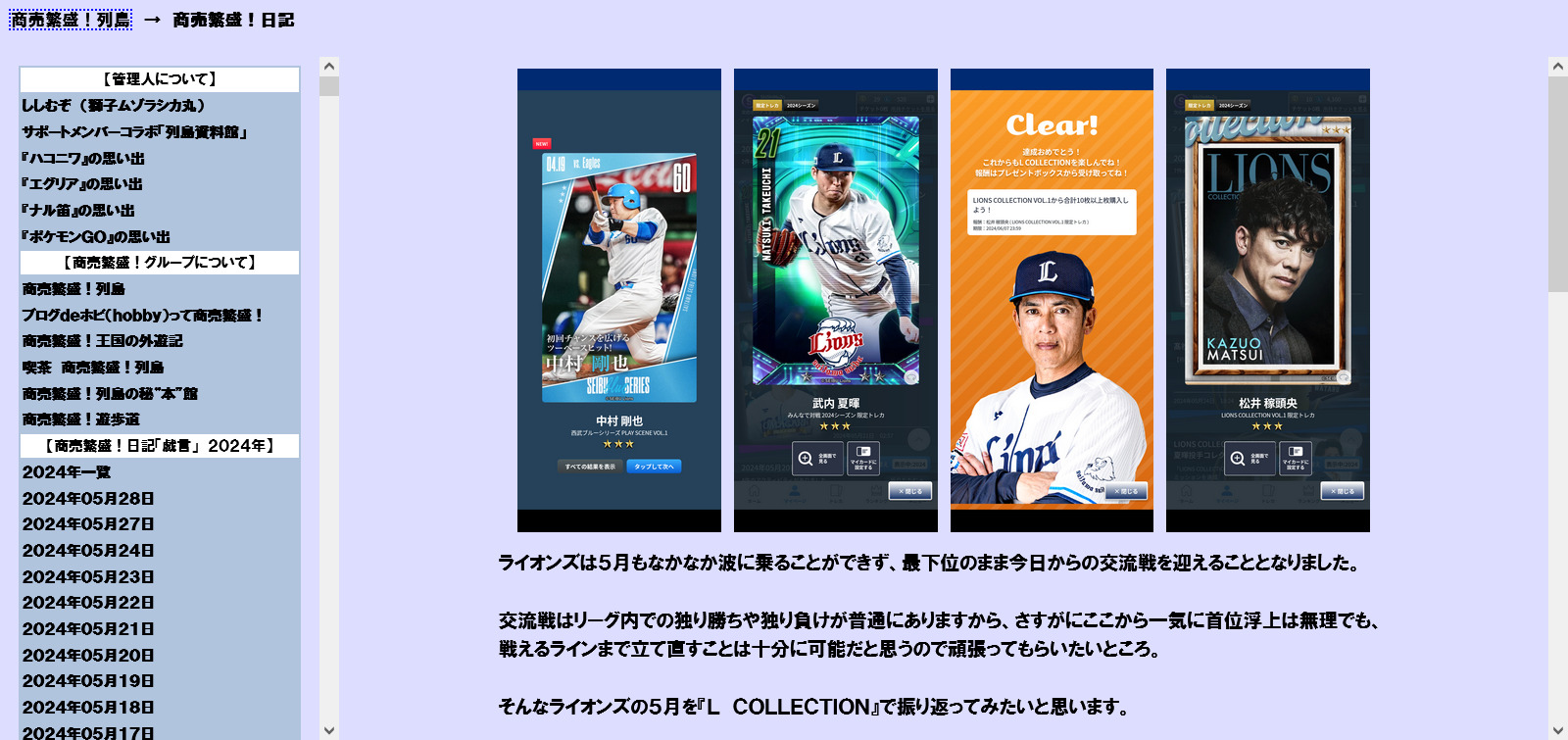Tap the main page scroll down arrow

(1558, 730)
